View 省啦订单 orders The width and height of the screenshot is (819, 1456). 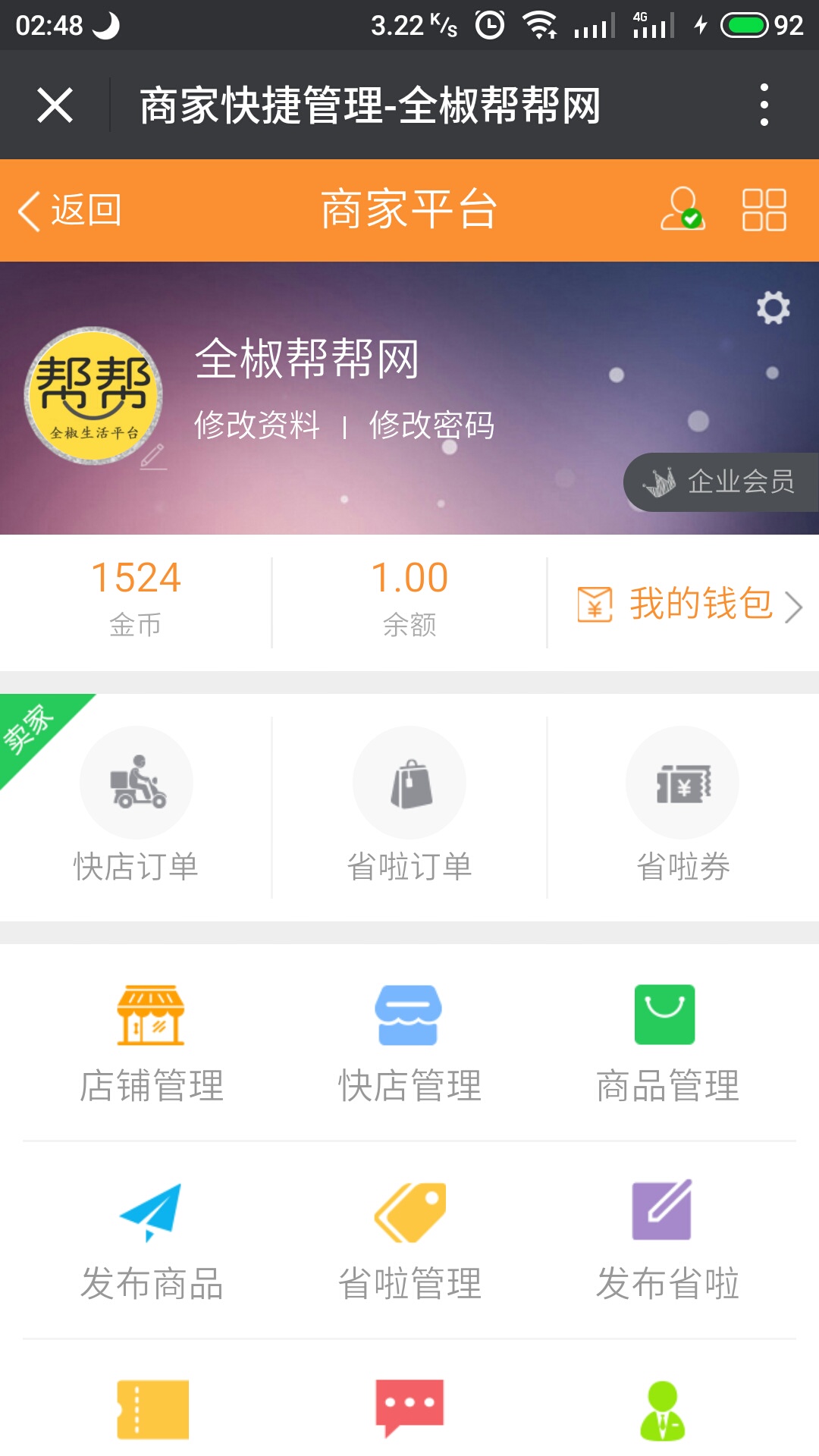coord(409,805)
